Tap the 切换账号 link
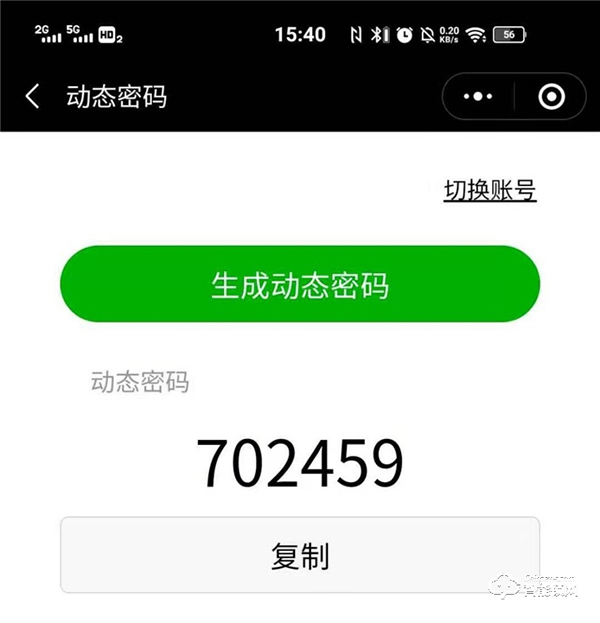The image size is (600, 623). click(x=490, y=190)
